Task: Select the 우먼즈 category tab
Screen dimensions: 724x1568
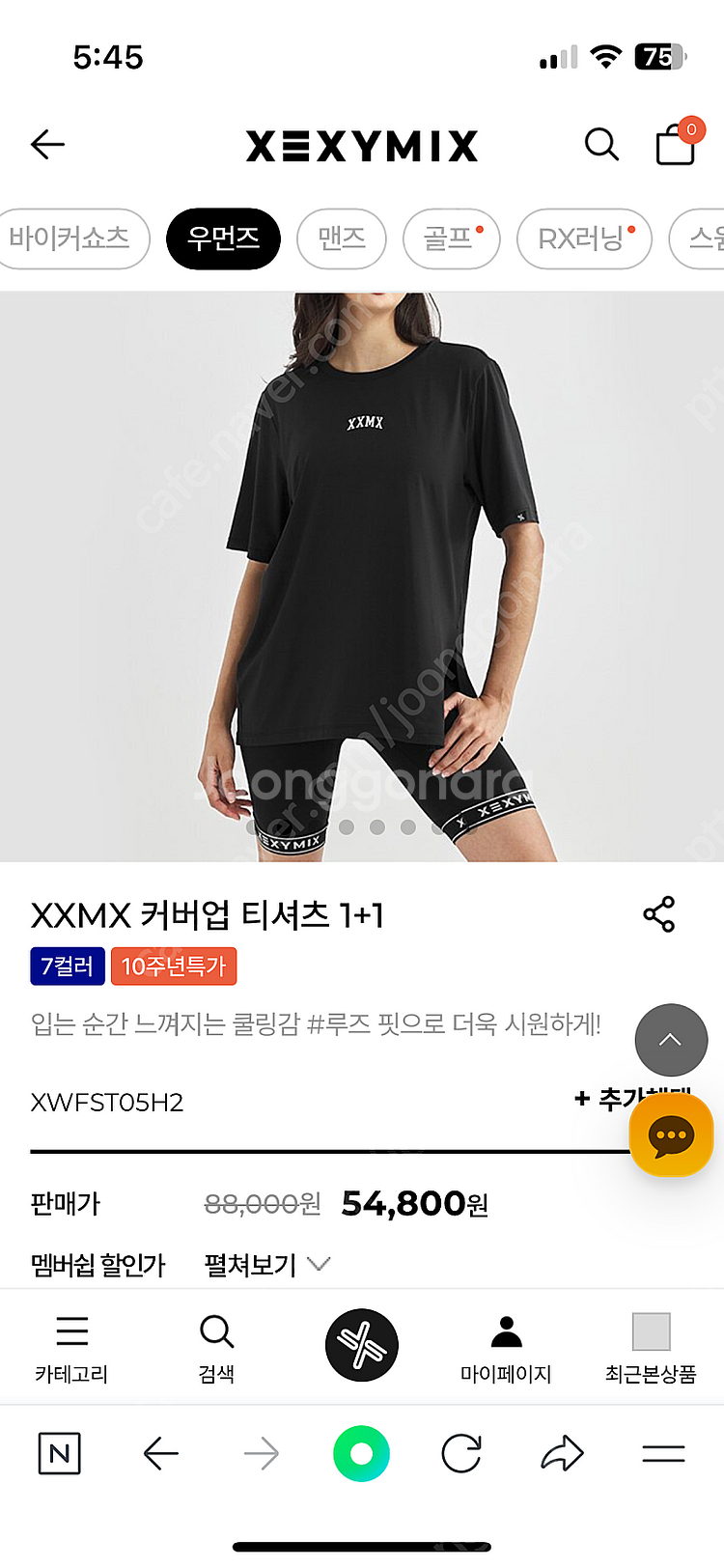Action: click(x=223, y=238)
